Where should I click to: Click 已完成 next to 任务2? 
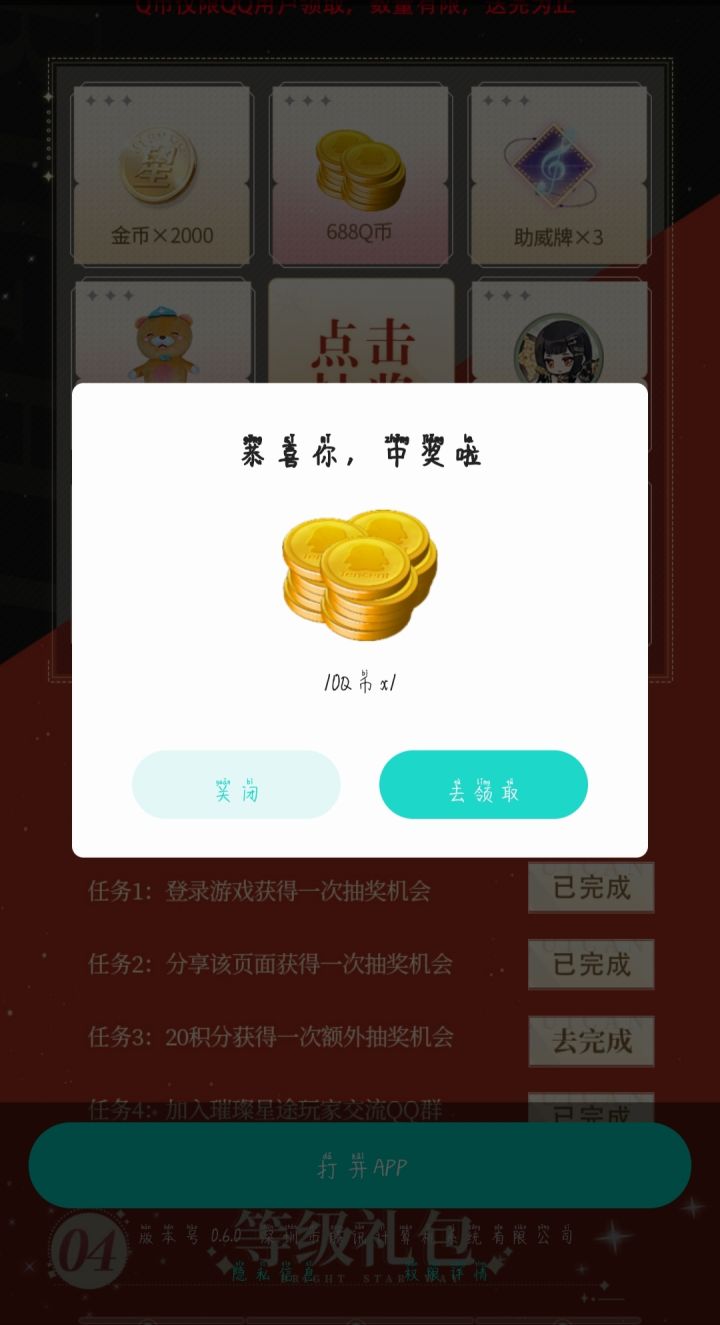pos(591,964)
